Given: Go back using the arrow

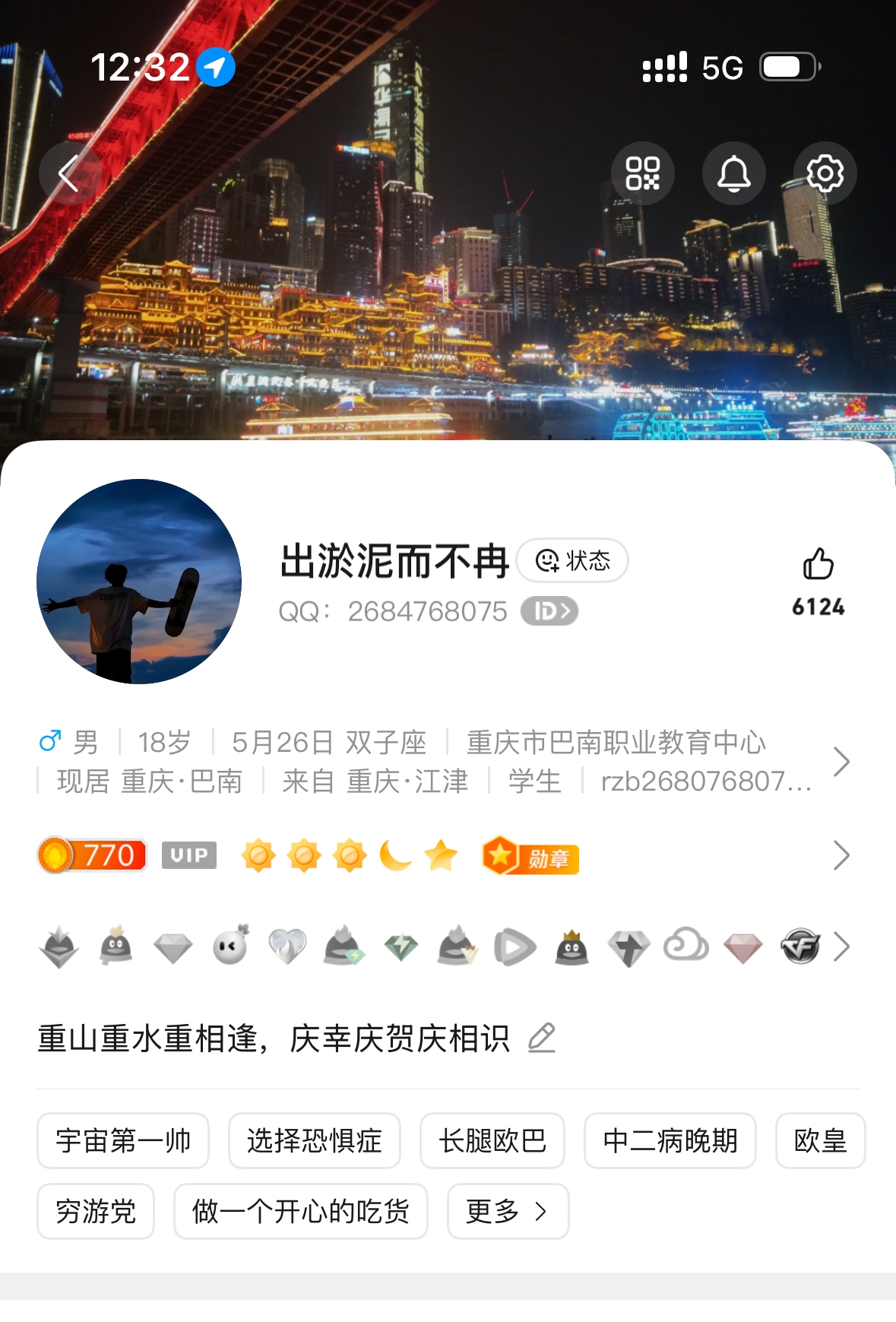Looking at the screenshot, I should [x=70, y=173].
